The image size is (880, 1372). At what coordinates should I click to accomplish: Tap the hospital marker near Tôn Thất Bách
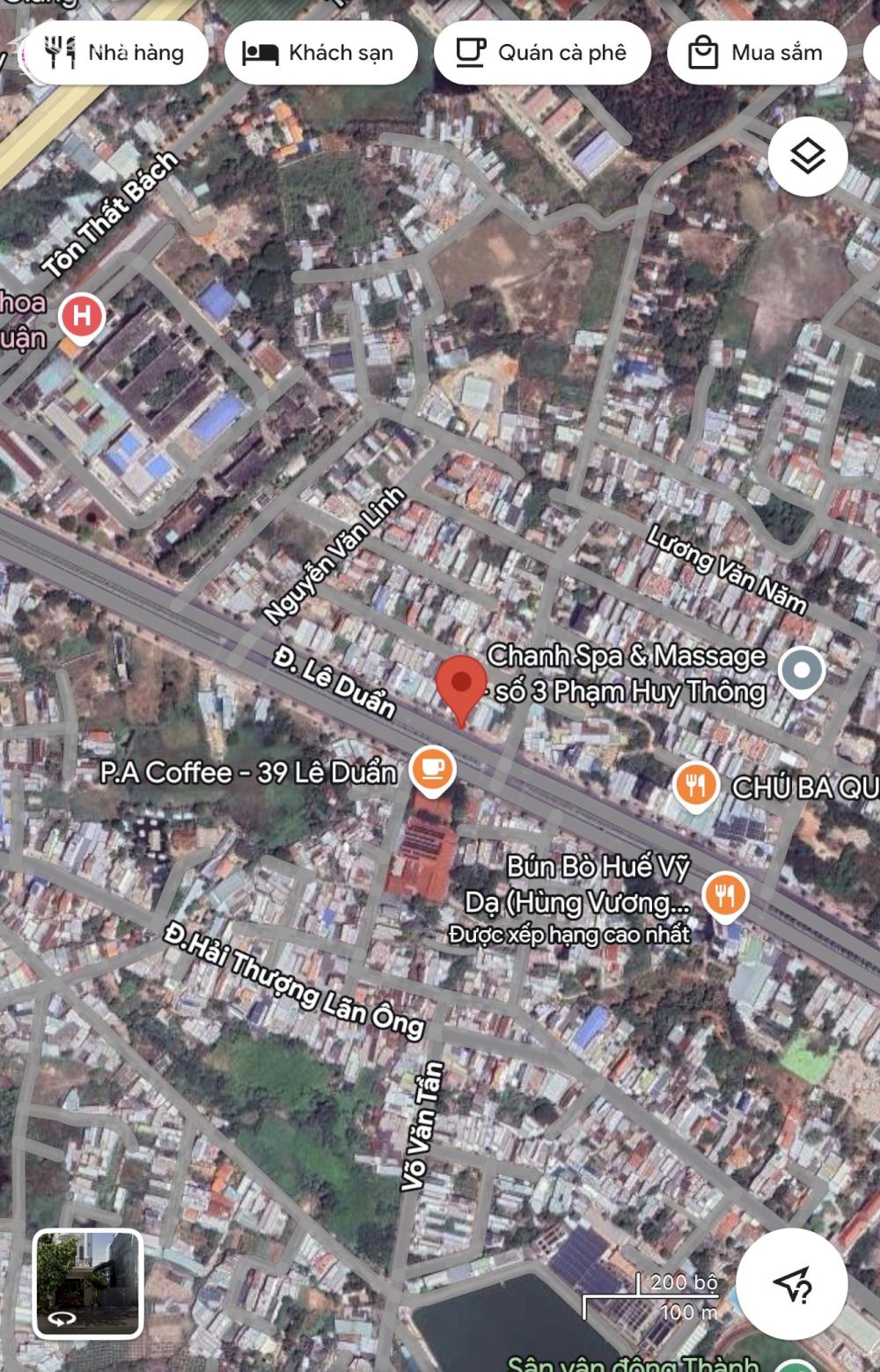coord(83,316)
